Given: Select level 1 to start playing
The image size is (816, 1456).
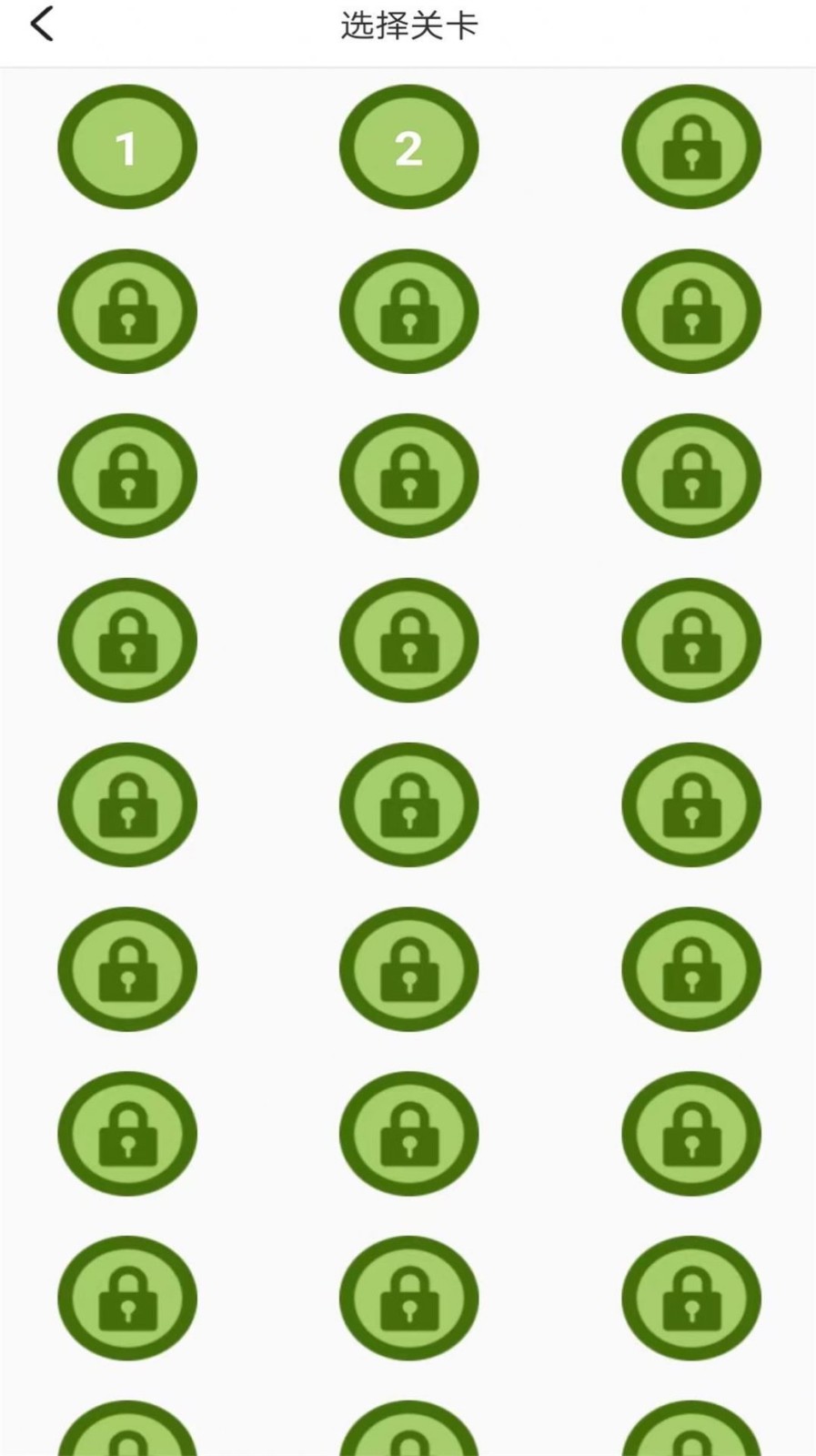Looking at the screenshot, I should coord(127,147).
